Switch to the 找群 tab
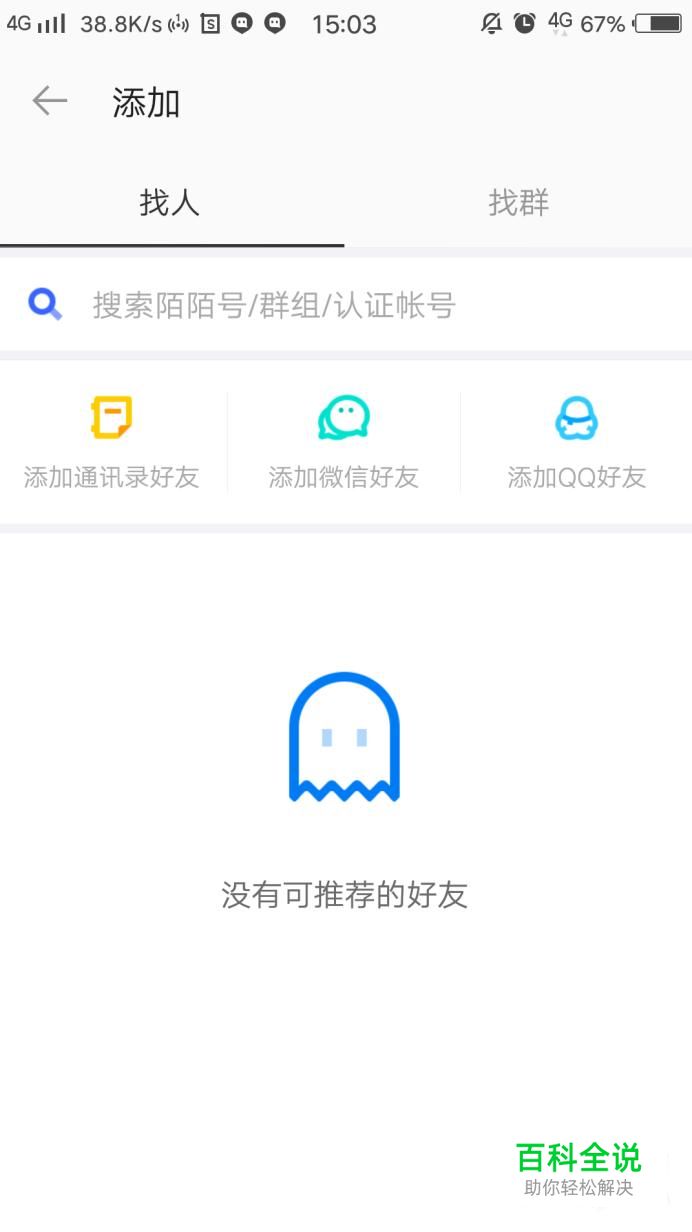692x1232 pixels. pyautogui.click(x=518, y=203)
